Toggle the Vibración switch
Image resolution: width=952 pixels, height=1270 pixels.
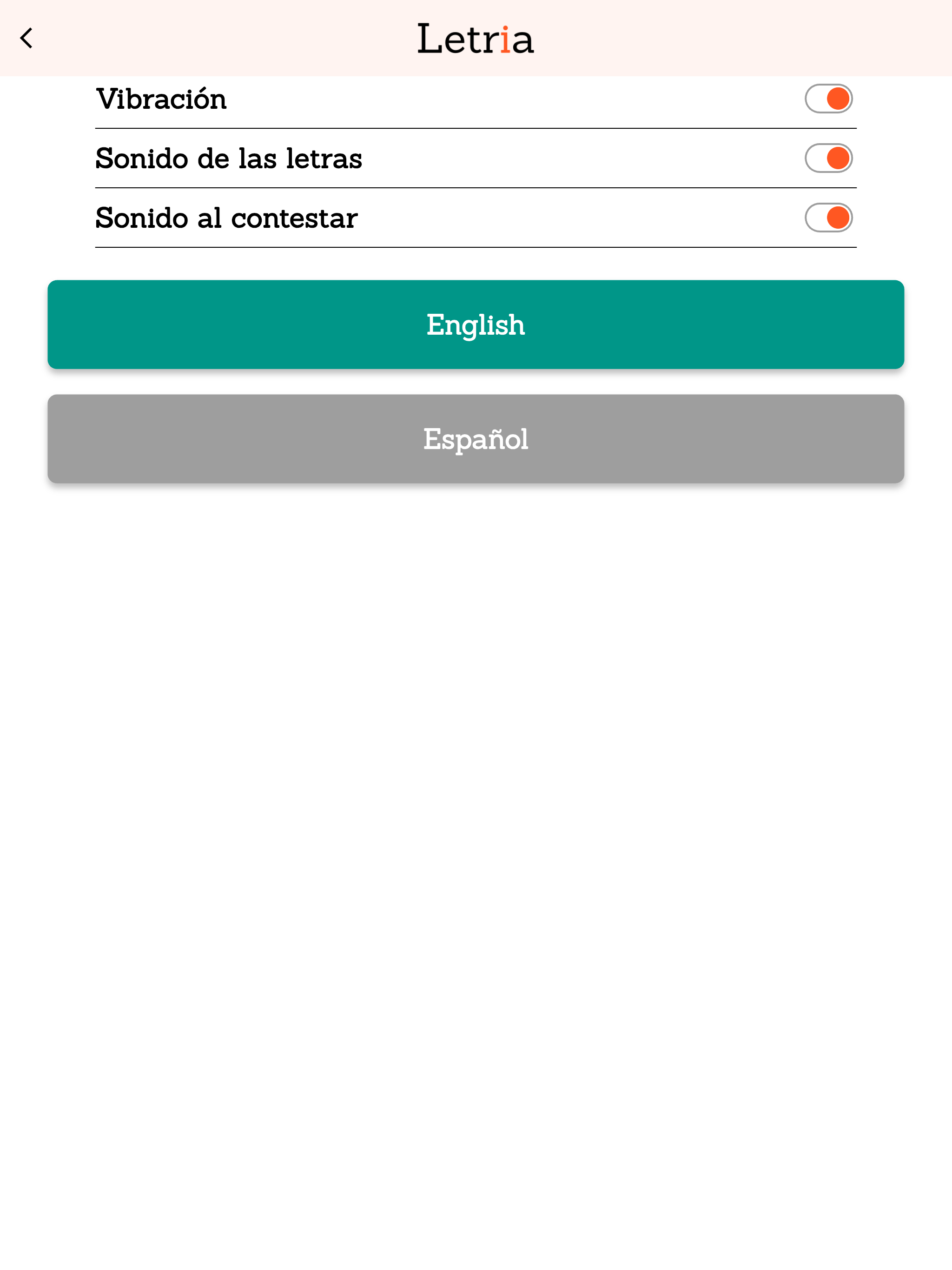pos(828,99)
